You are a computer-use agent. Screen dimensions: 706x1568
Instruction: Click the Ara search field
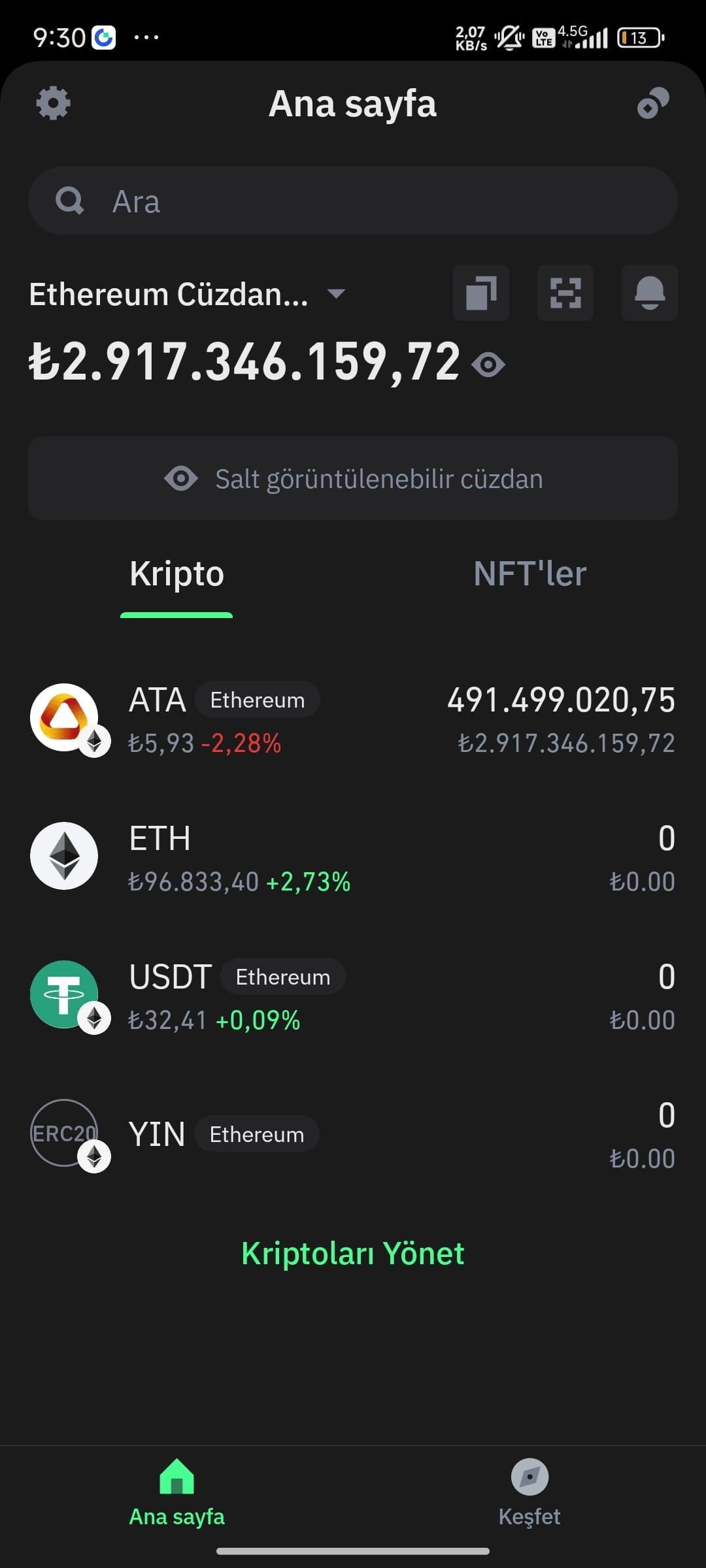[x=353, y=201]
